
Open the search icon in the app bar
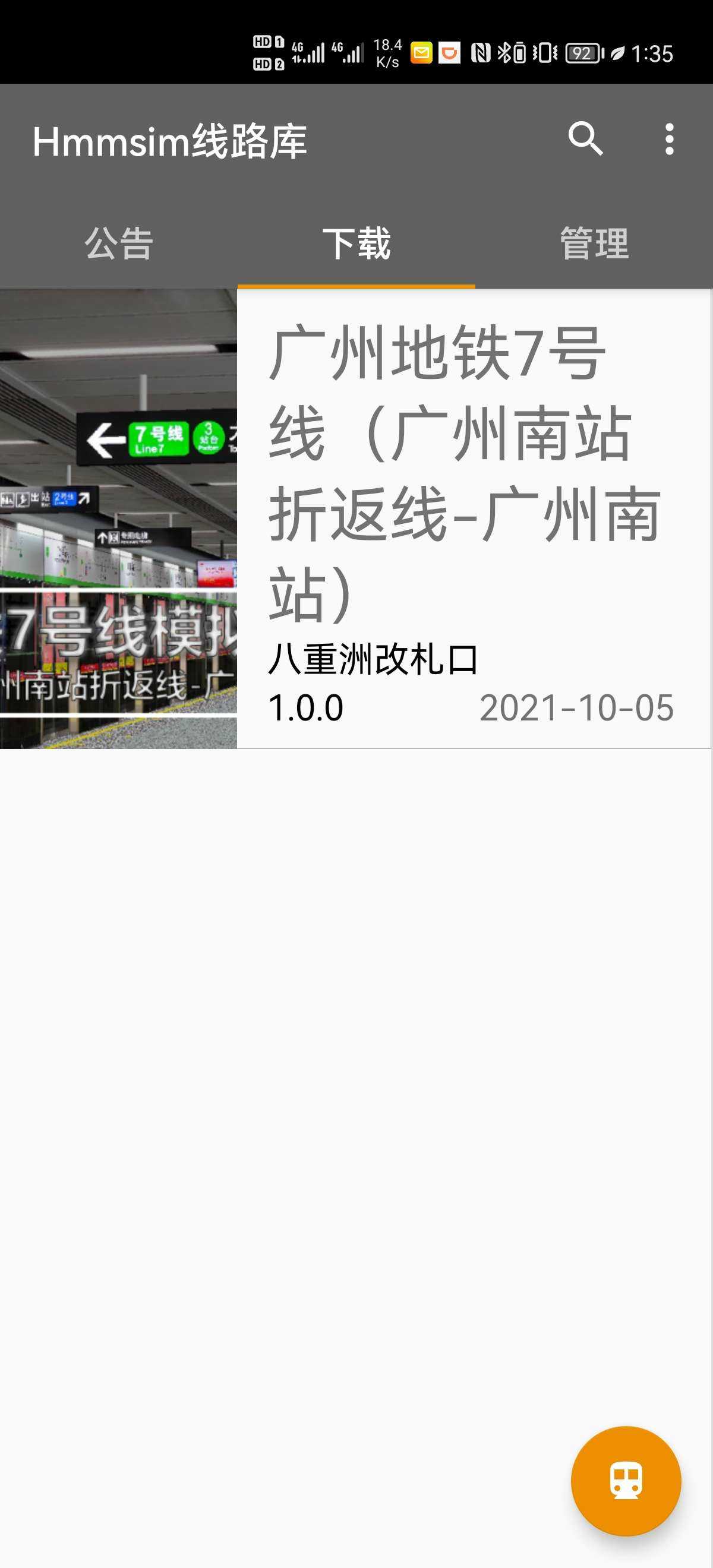click(585, 140)
